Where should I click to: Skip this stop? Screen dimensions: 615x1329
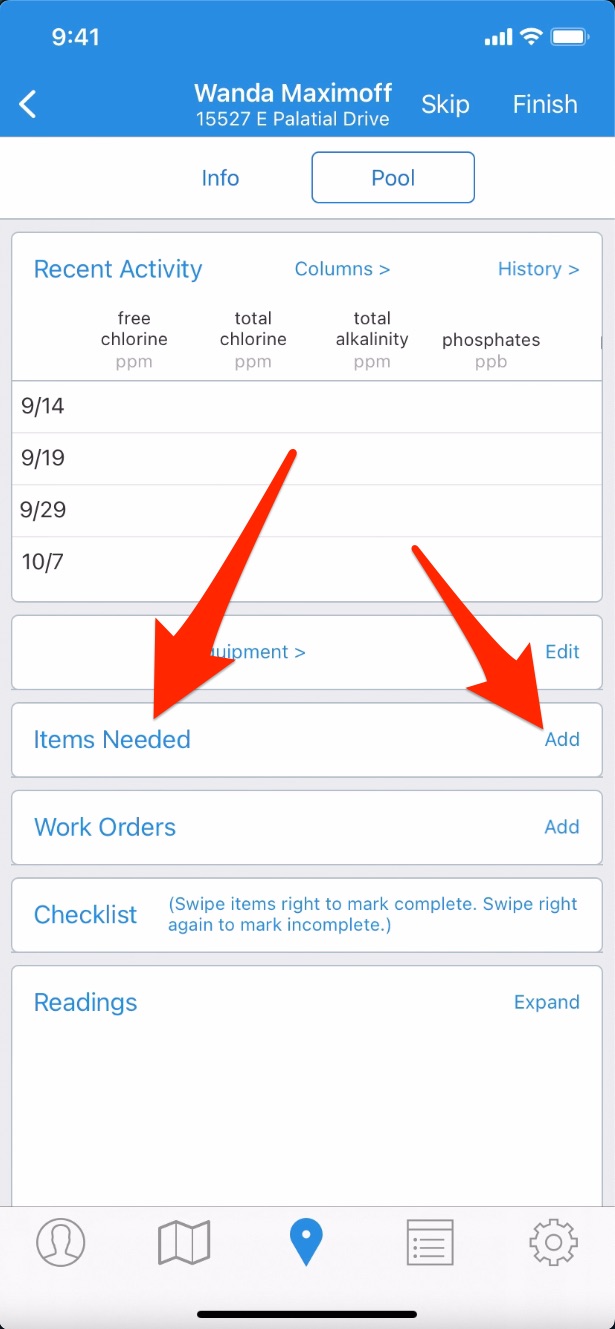pos(445,104)
